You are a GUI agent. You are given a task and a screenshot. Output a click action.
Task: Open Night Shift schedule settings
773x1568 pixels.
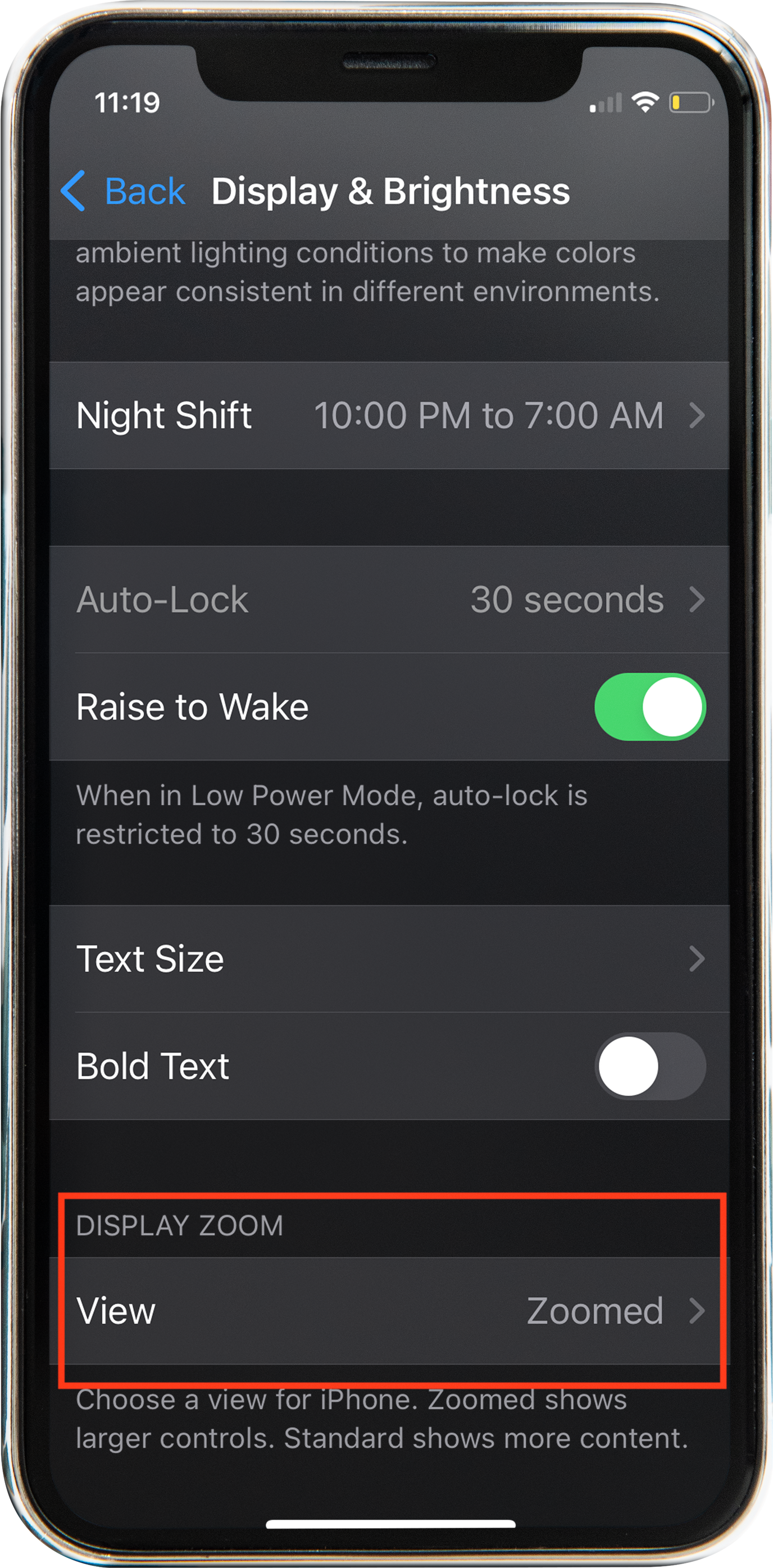389,416
